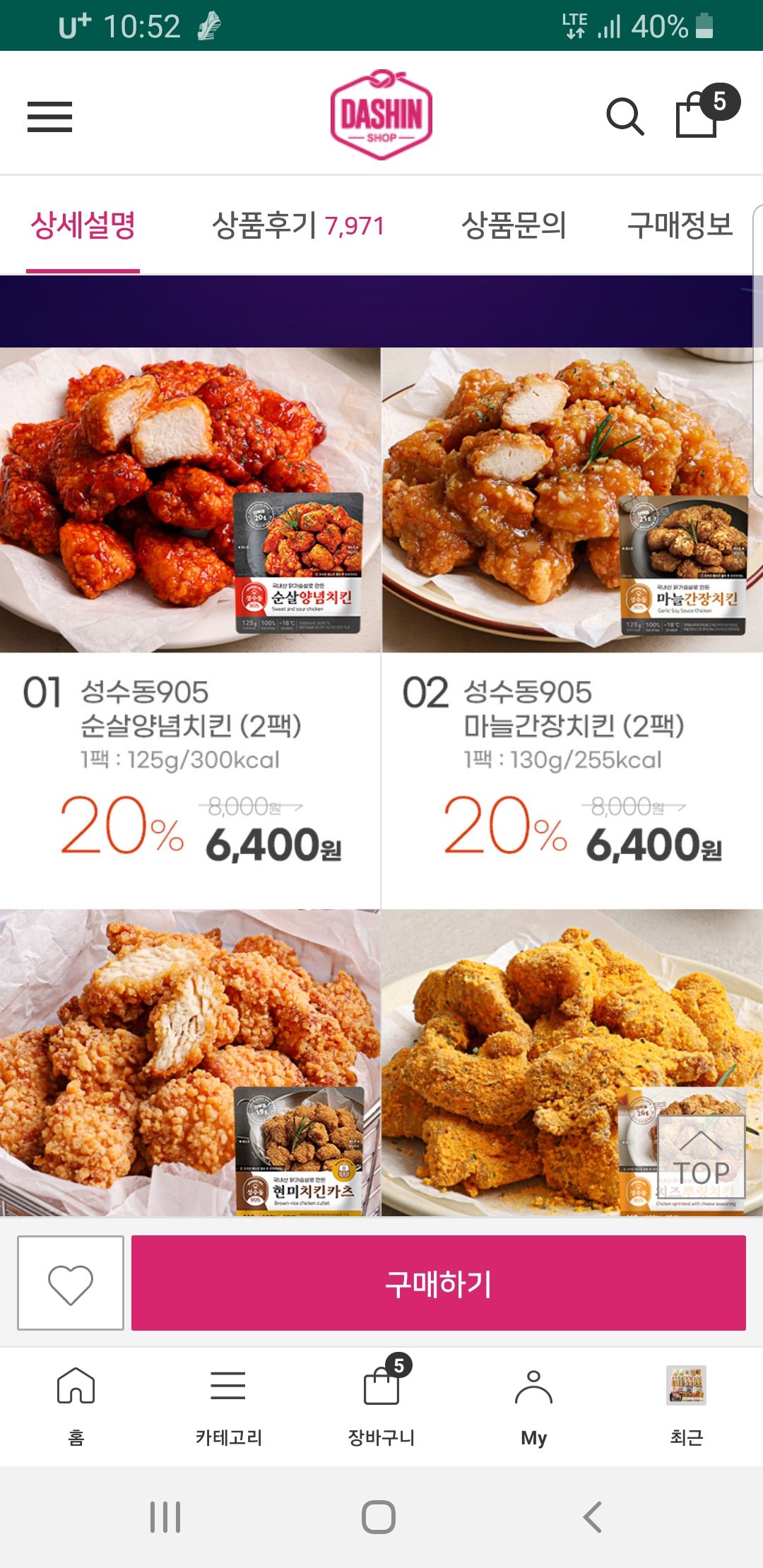The image size is (763, 1568).
Task: Switch to the 상품후기 reviews tab
Action: point(297,226)
